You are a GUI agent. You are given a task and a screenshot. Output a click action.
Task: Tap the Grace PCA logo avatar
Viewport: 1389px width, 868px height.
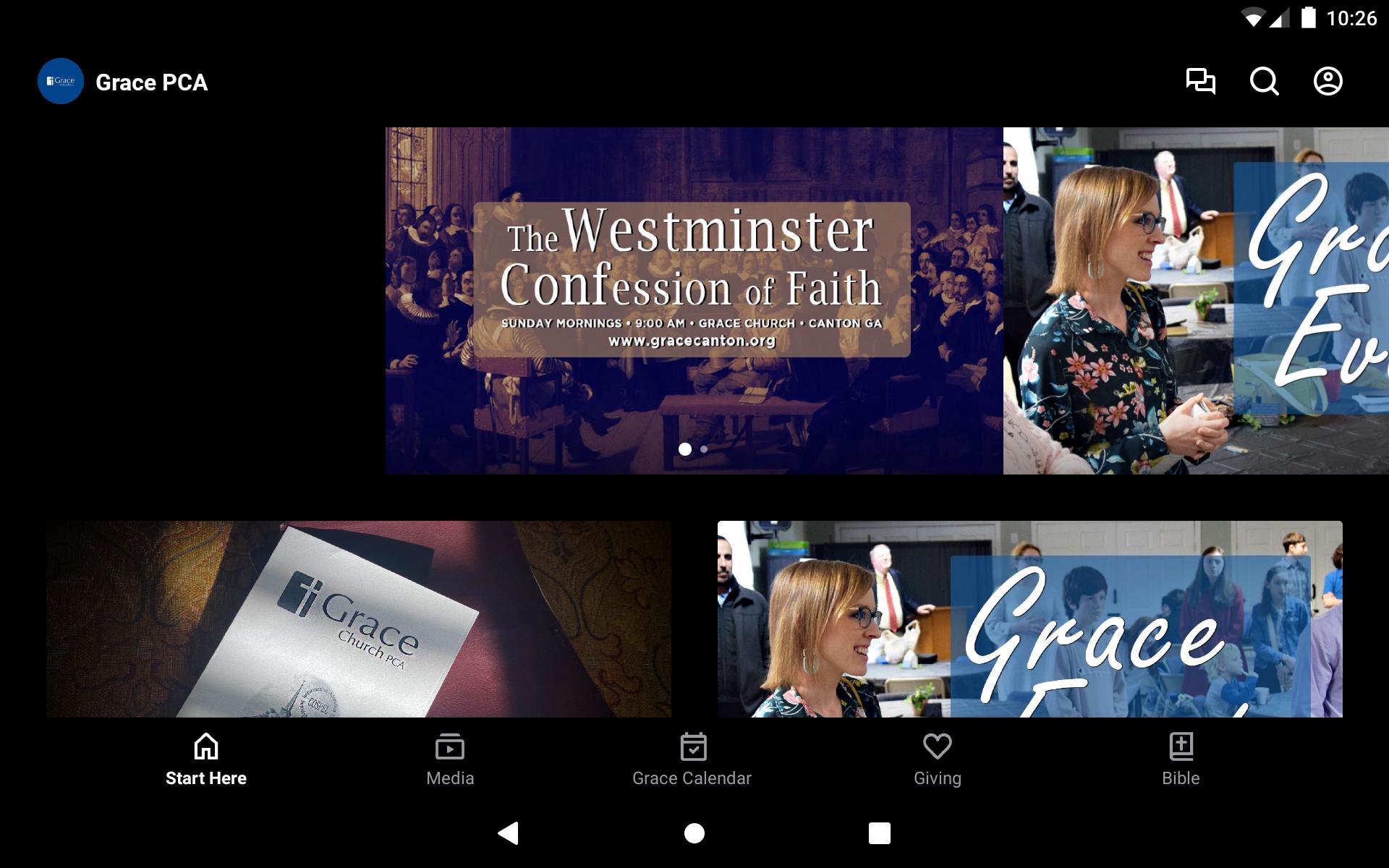61,81
